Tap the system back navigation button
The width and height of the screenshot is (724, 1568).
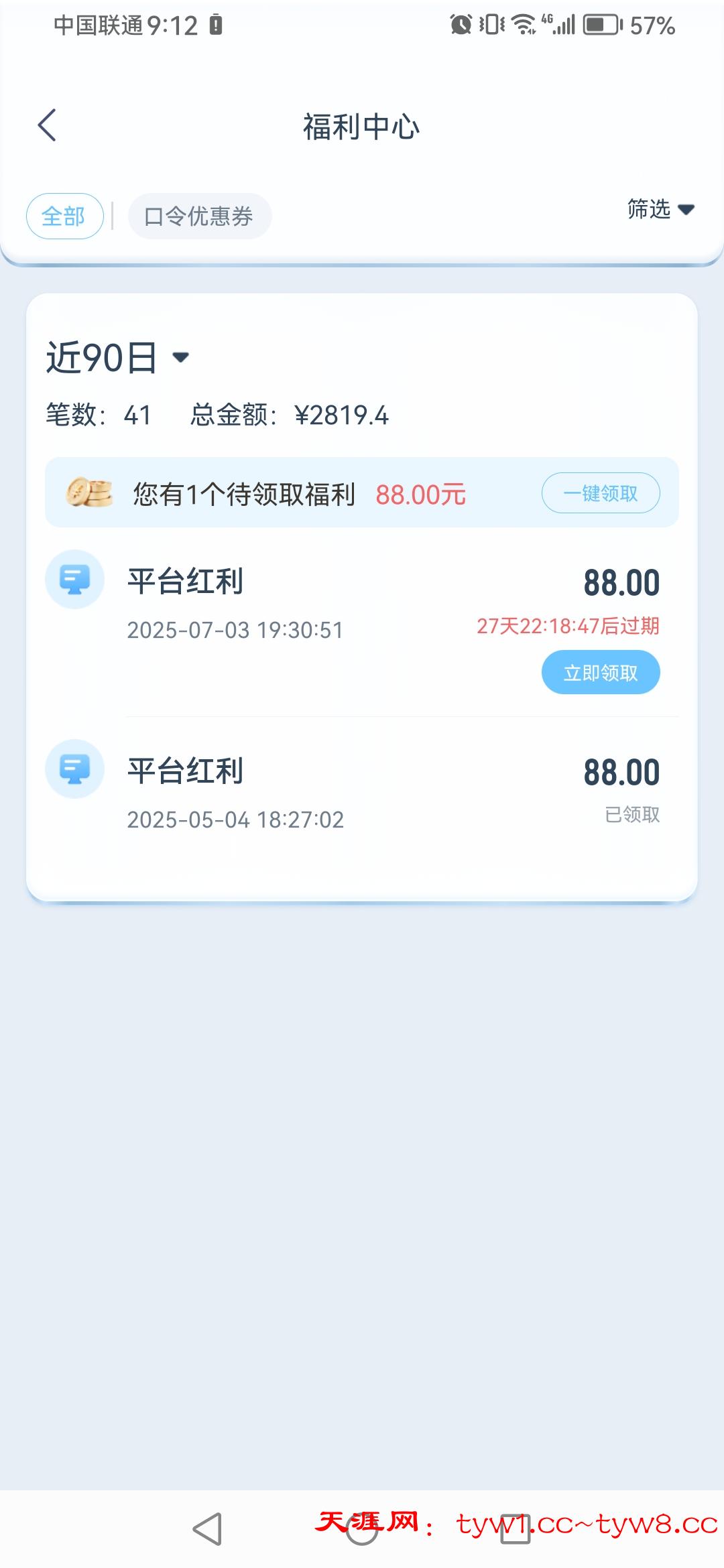208,1529
